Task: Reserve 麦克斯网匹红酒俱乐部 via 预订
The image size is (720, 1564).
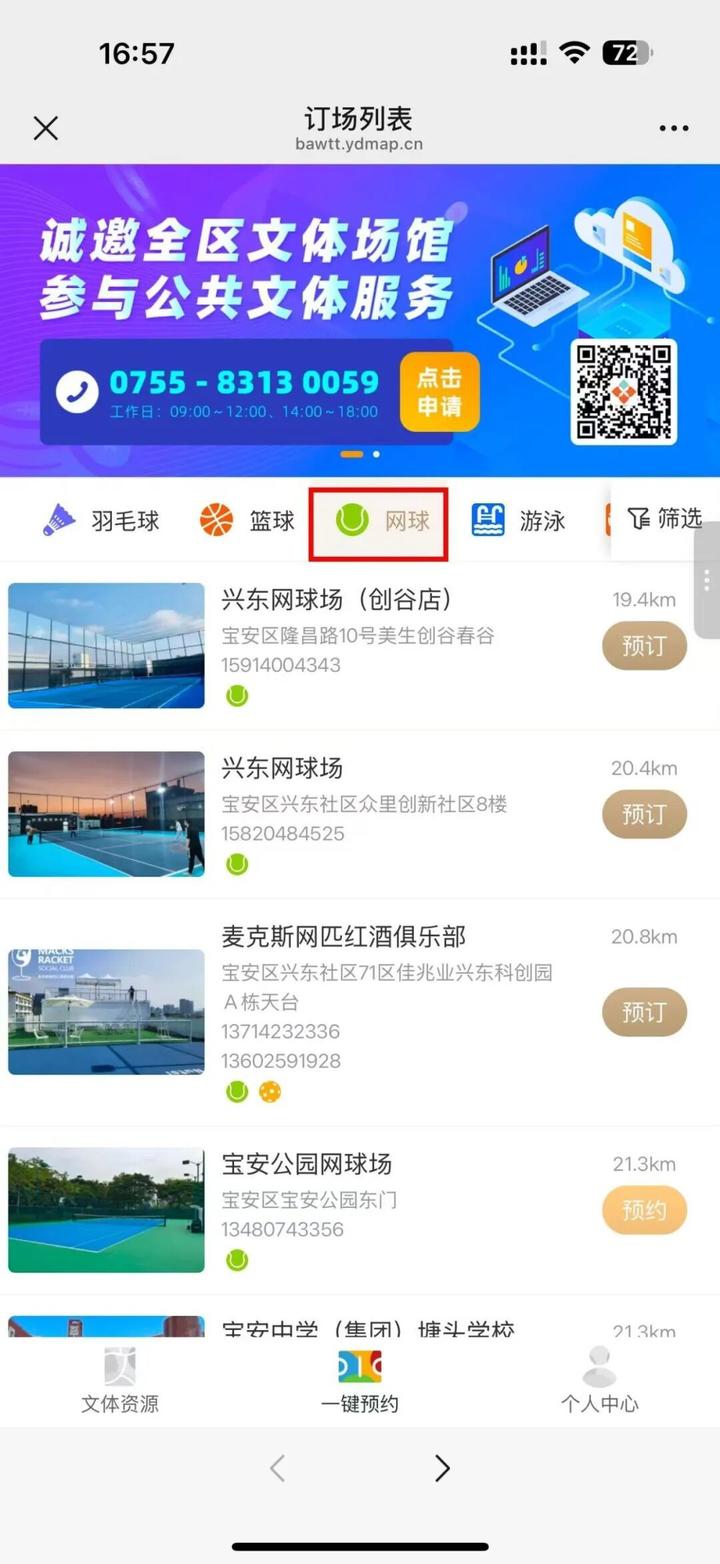Action: tap(644, 1012)
